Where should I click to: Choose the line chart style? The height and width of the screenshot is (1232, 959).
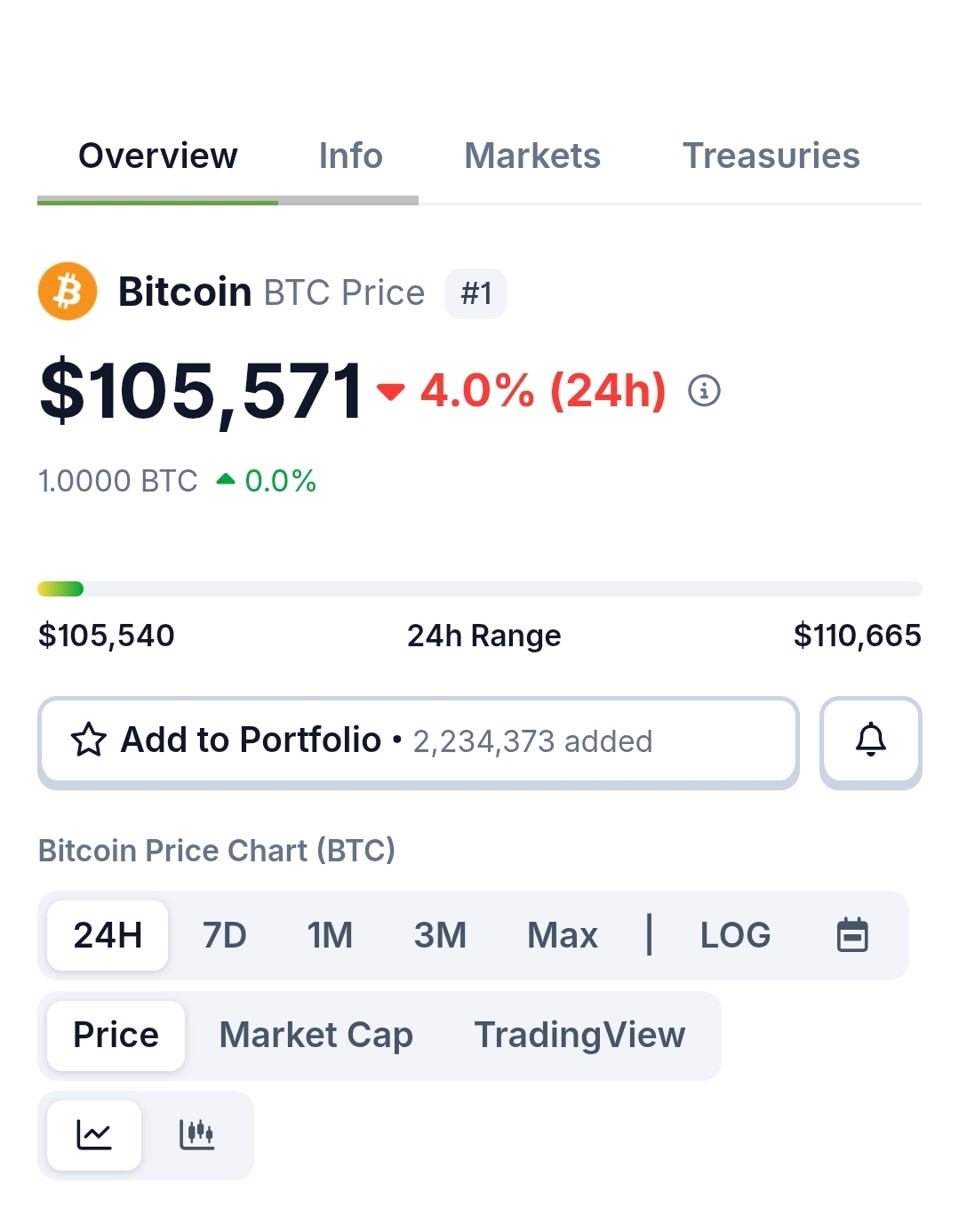click(94, 1135)
